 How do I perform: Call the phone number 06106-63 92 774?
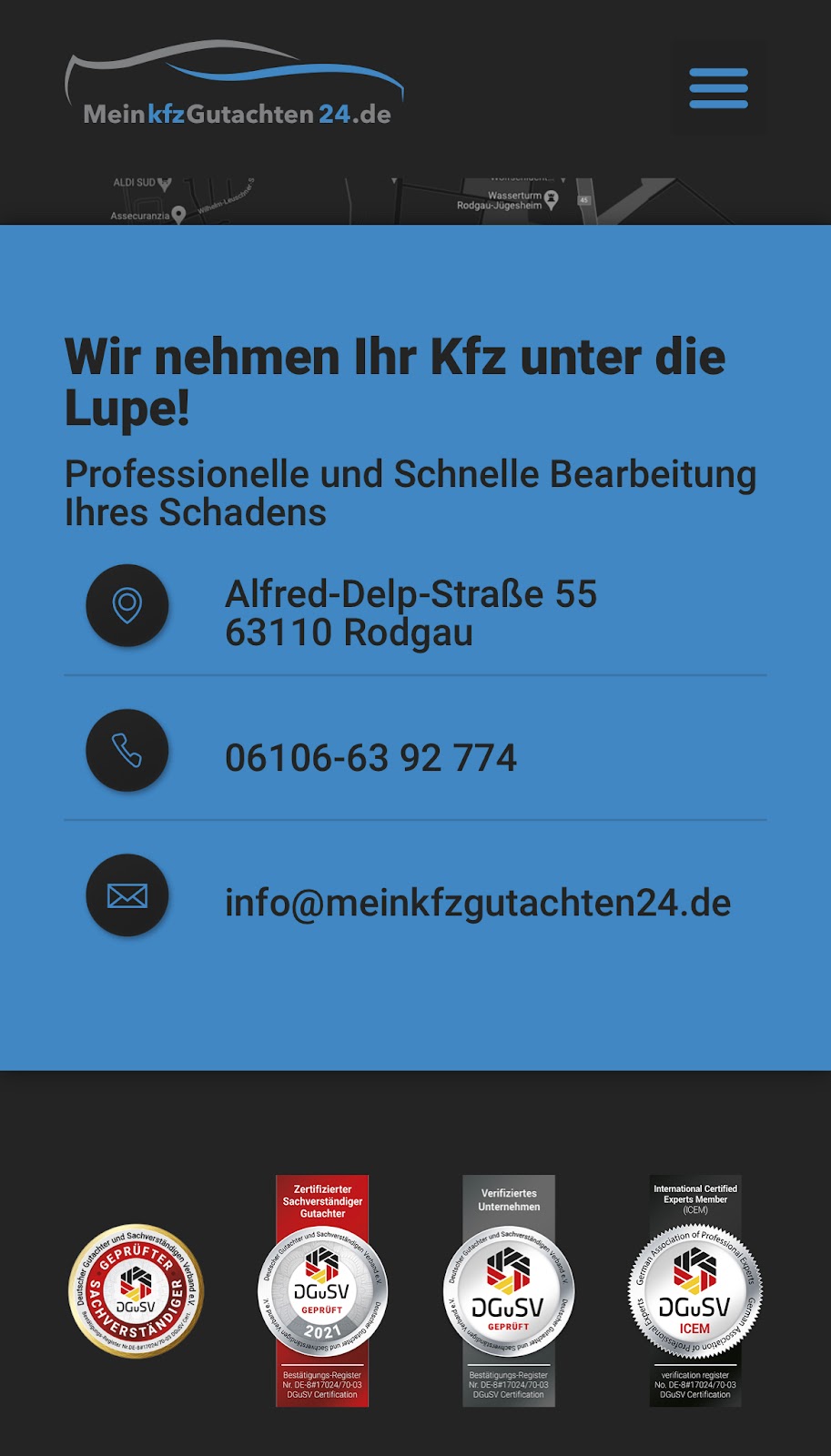pos(370,757)
